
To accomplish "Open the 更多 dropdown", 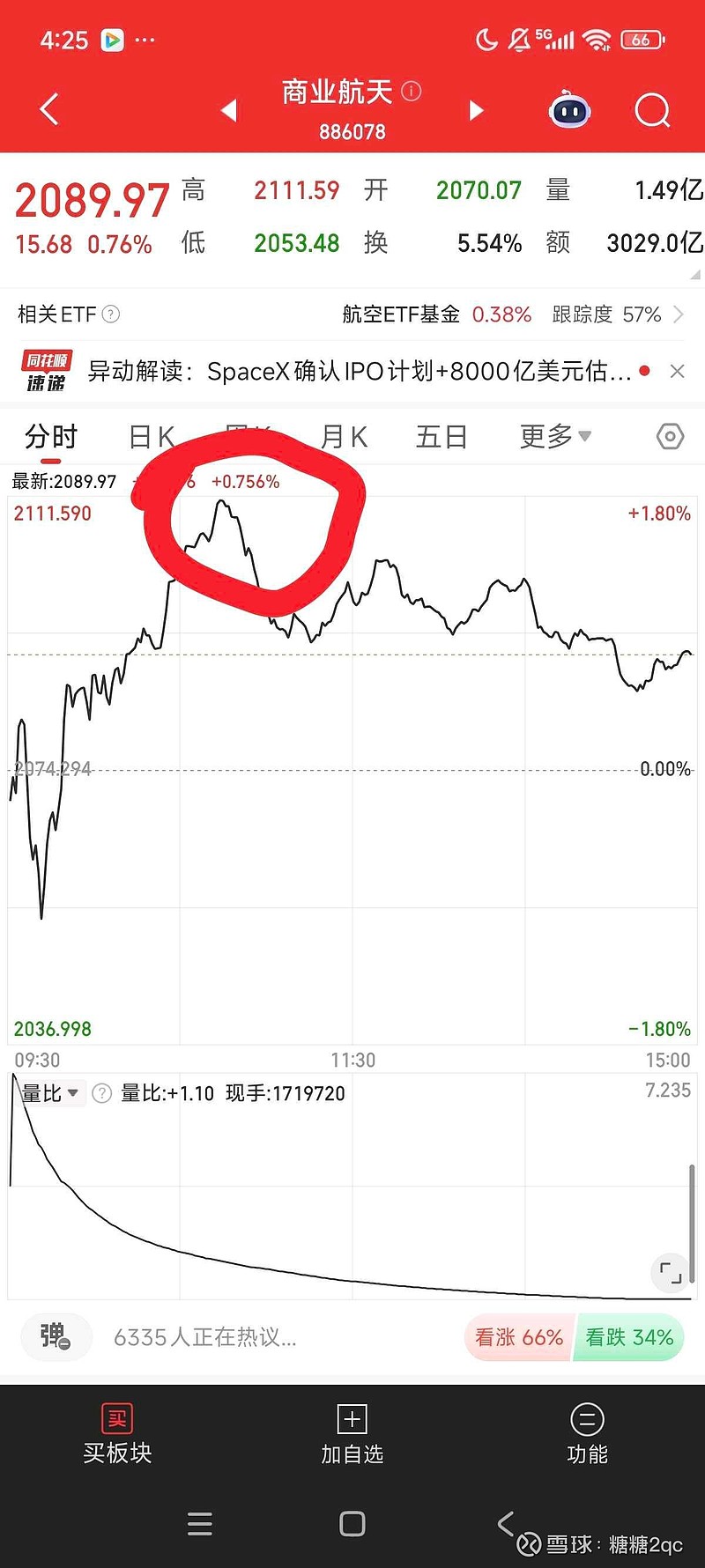I will pyautogui.click(x=553, y=436).
